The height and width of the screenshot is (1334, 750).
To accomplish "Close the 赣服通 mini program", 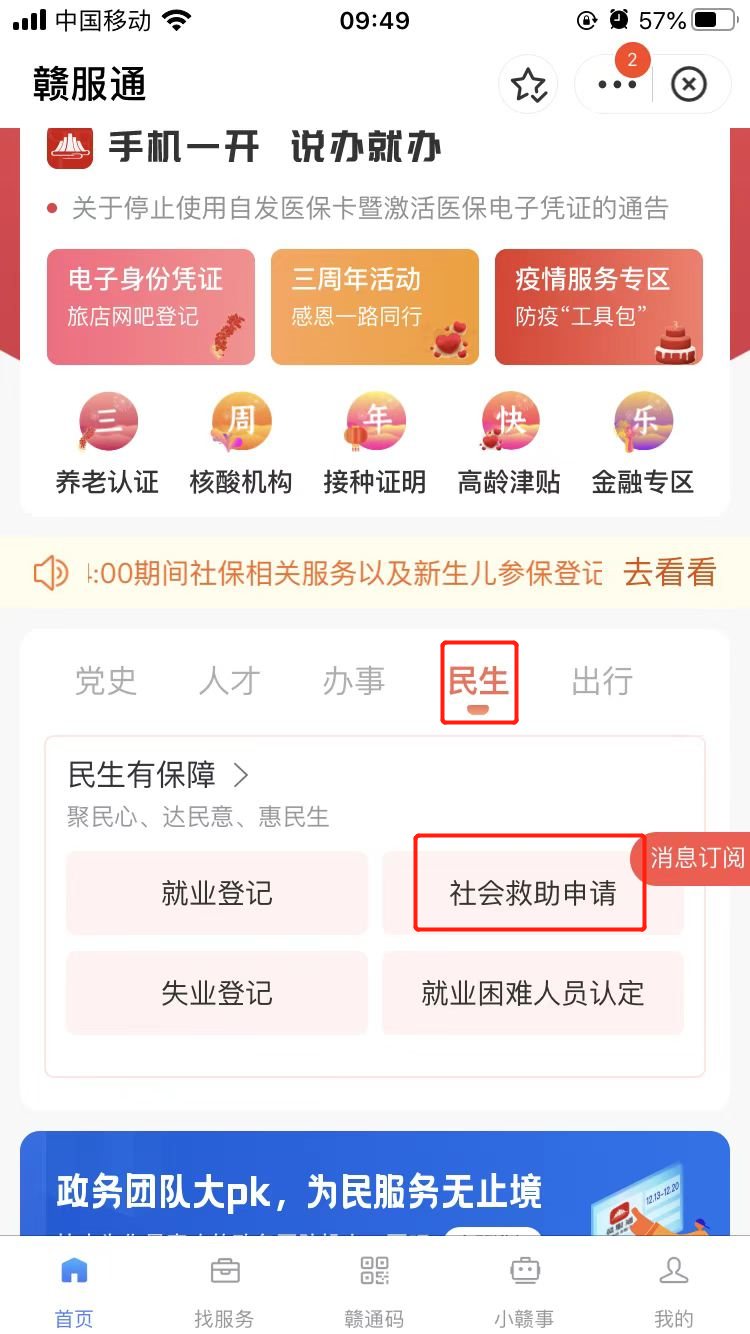I will 688,85.
